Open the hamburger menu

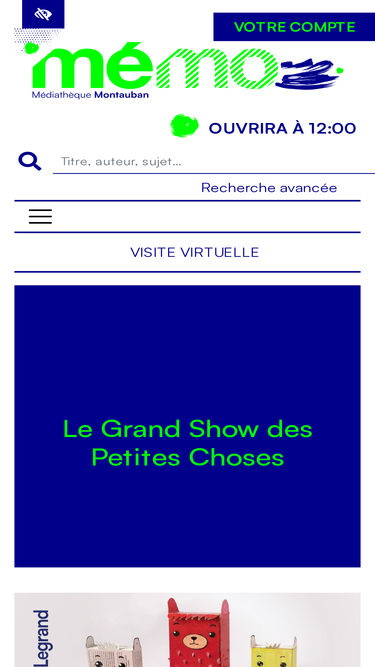pos(40,217)
